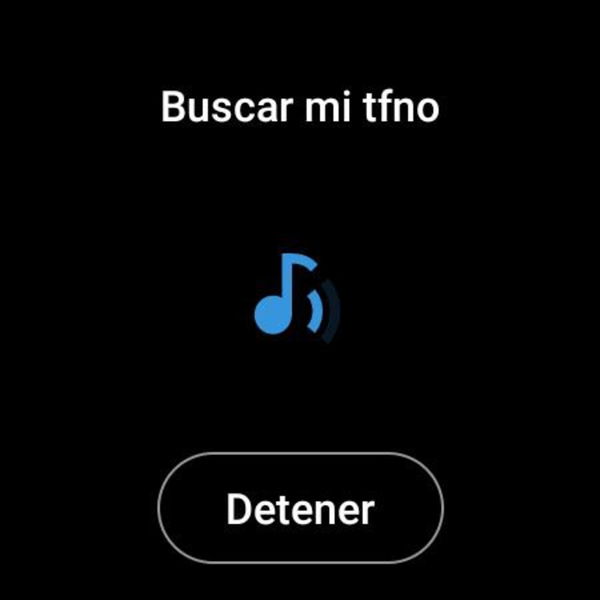
Task: Tap Detener to stop the phone ringing
Action: click(300, 509)
